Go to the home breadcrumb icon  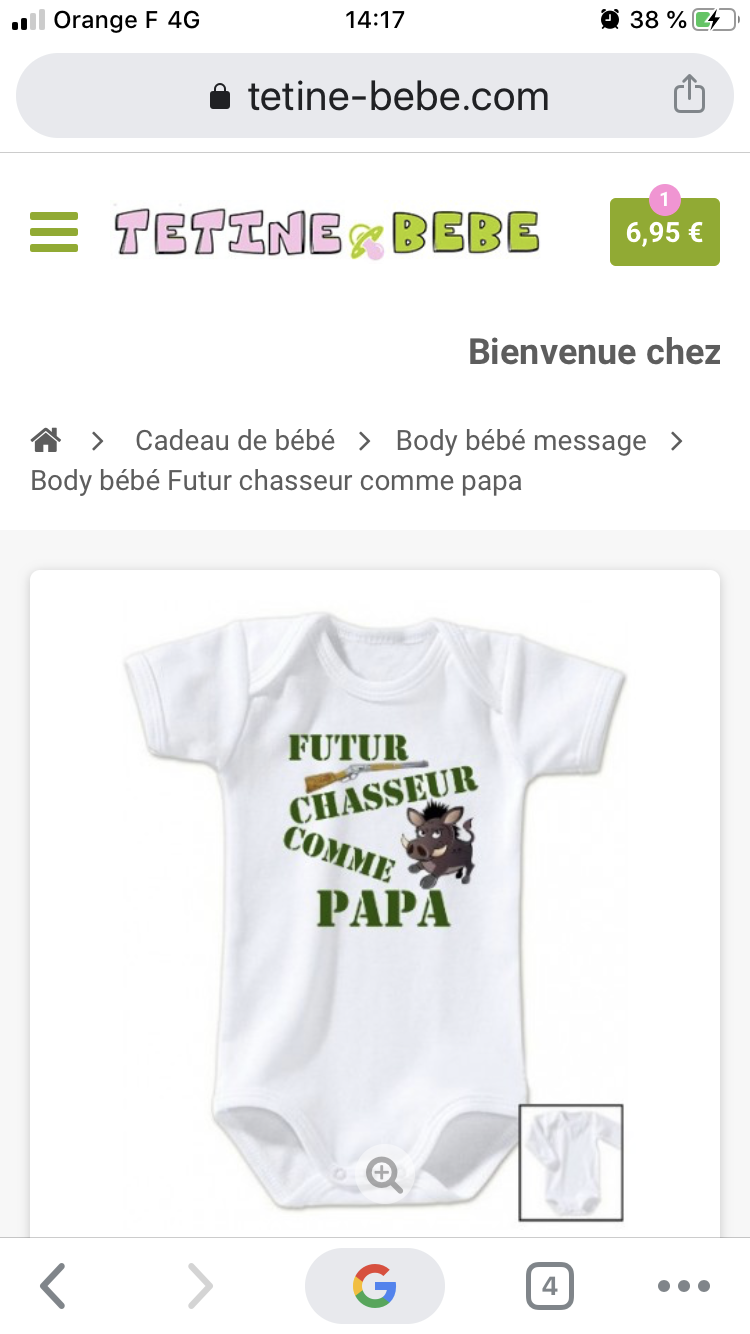tap(46, 440)
